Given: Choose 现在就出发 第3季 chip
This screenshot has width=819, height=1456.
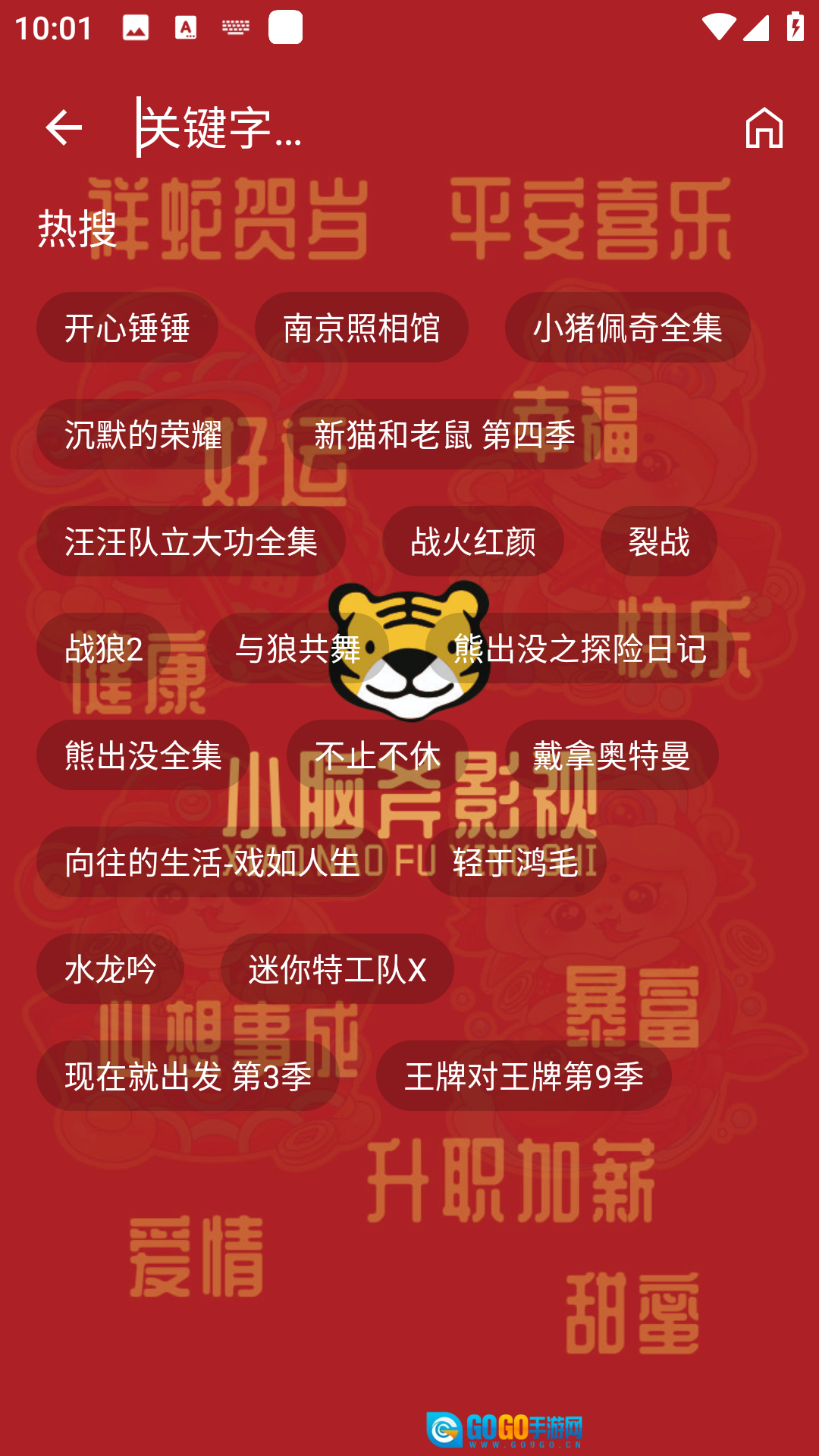Looking at the screenshot, I should tap(188, 1076).
